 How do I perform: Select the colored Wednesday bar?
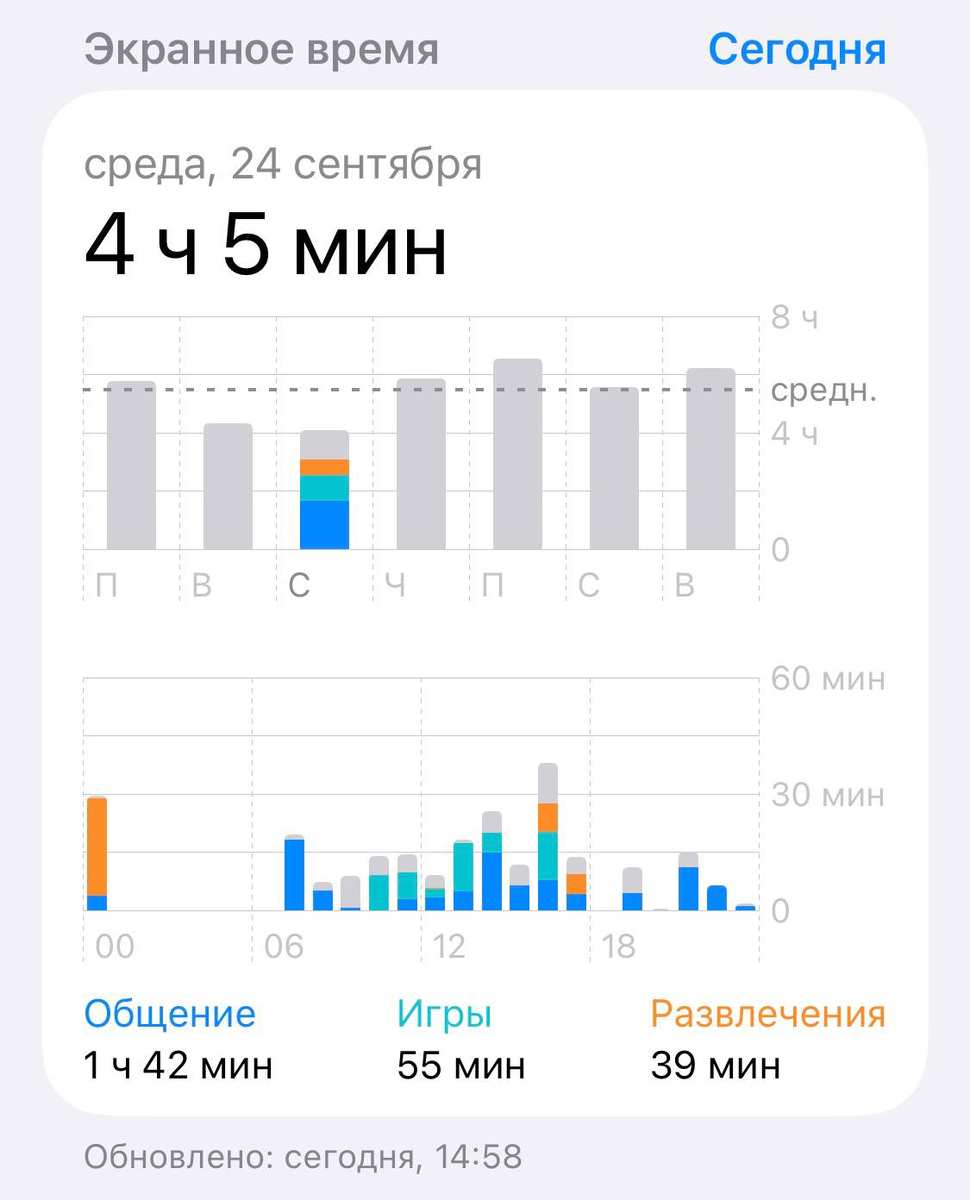tap(324, 490)
